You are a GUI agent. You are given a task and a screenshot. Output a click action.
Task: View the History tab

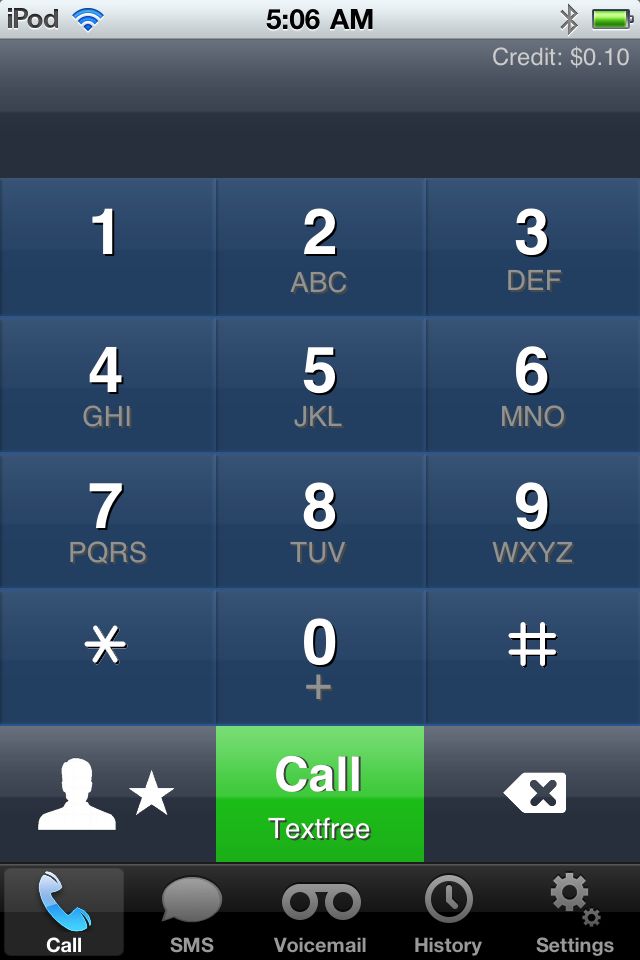click(x=448, y=912)
